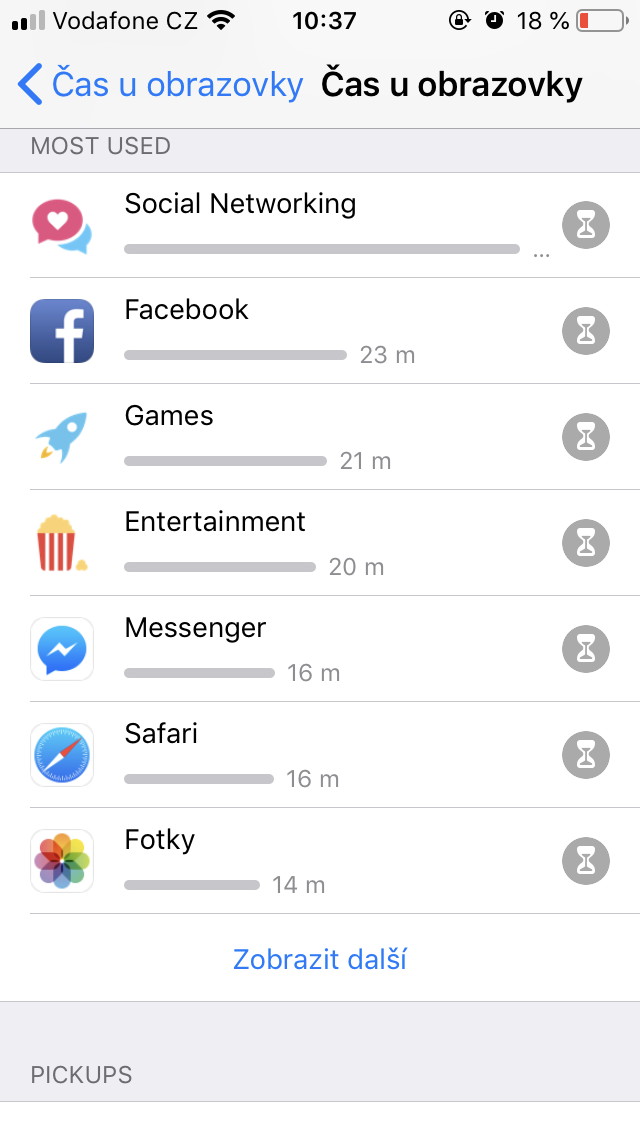Tap the hourglass limit icon for Social Networking

point(586,225)
